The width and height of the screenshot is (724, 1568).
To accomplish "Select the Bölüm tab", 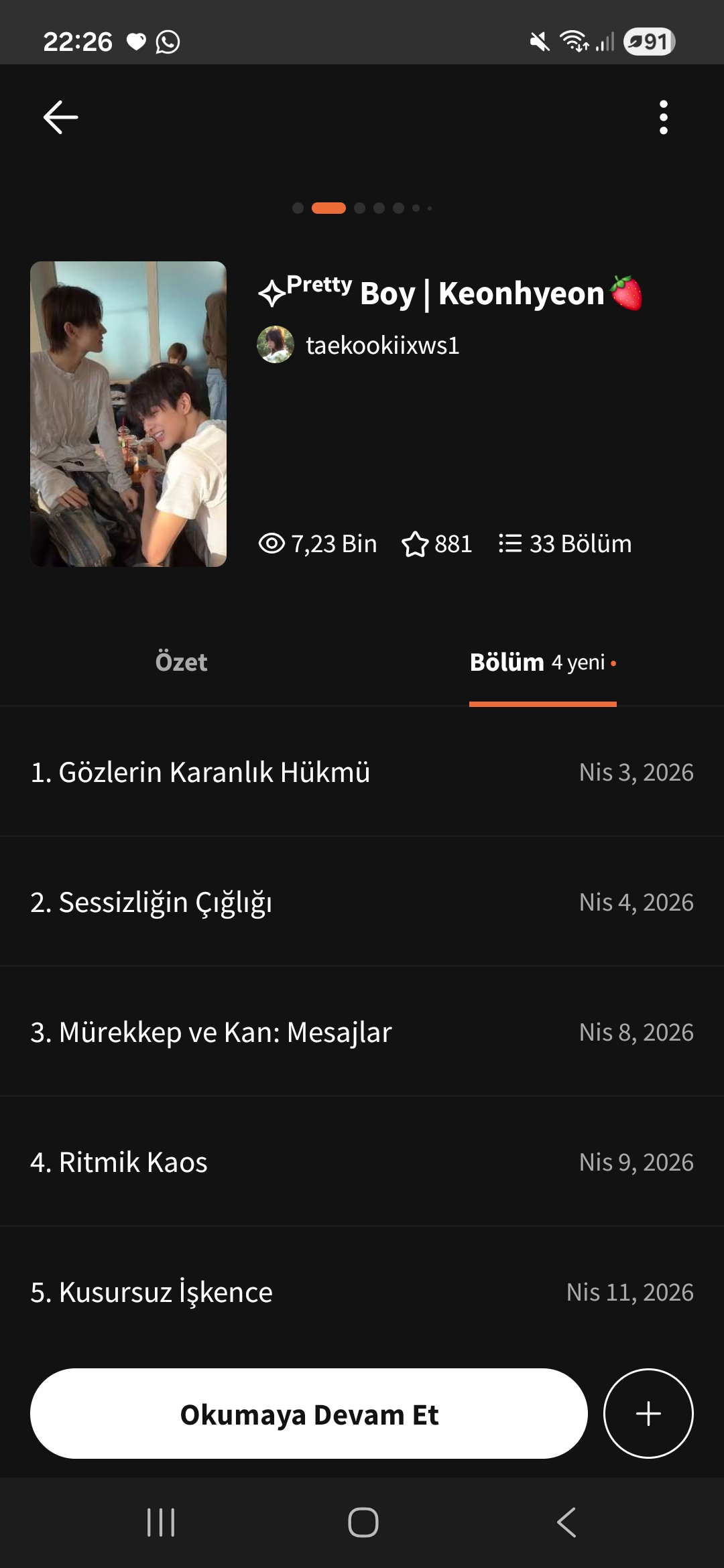I will pos(543,662).
